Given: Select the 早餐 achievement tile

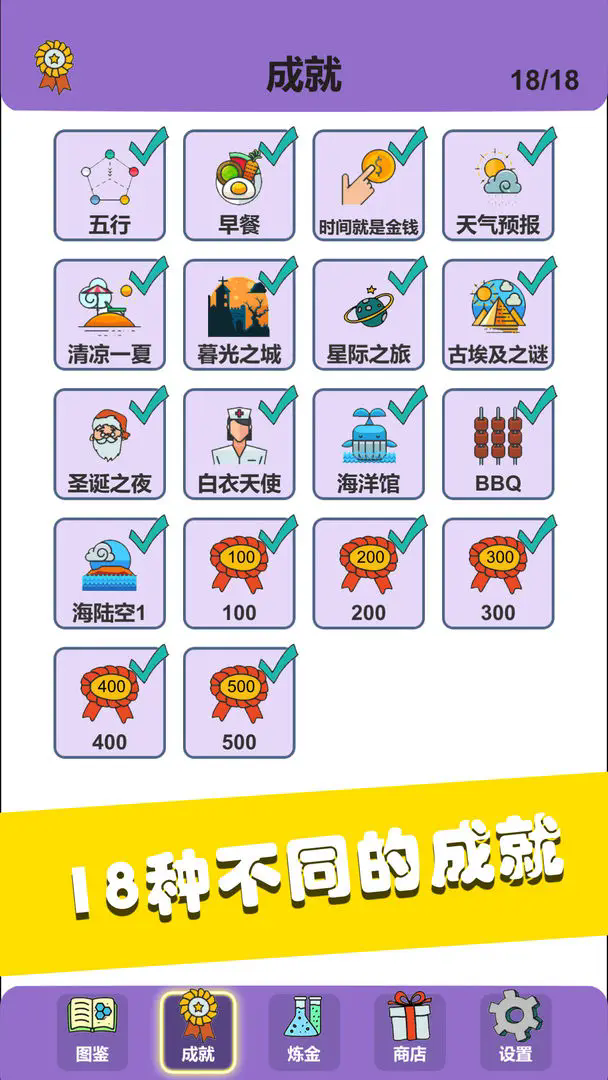Looking at the screenshot, I should pyautogui.click(x=239, y=185).
